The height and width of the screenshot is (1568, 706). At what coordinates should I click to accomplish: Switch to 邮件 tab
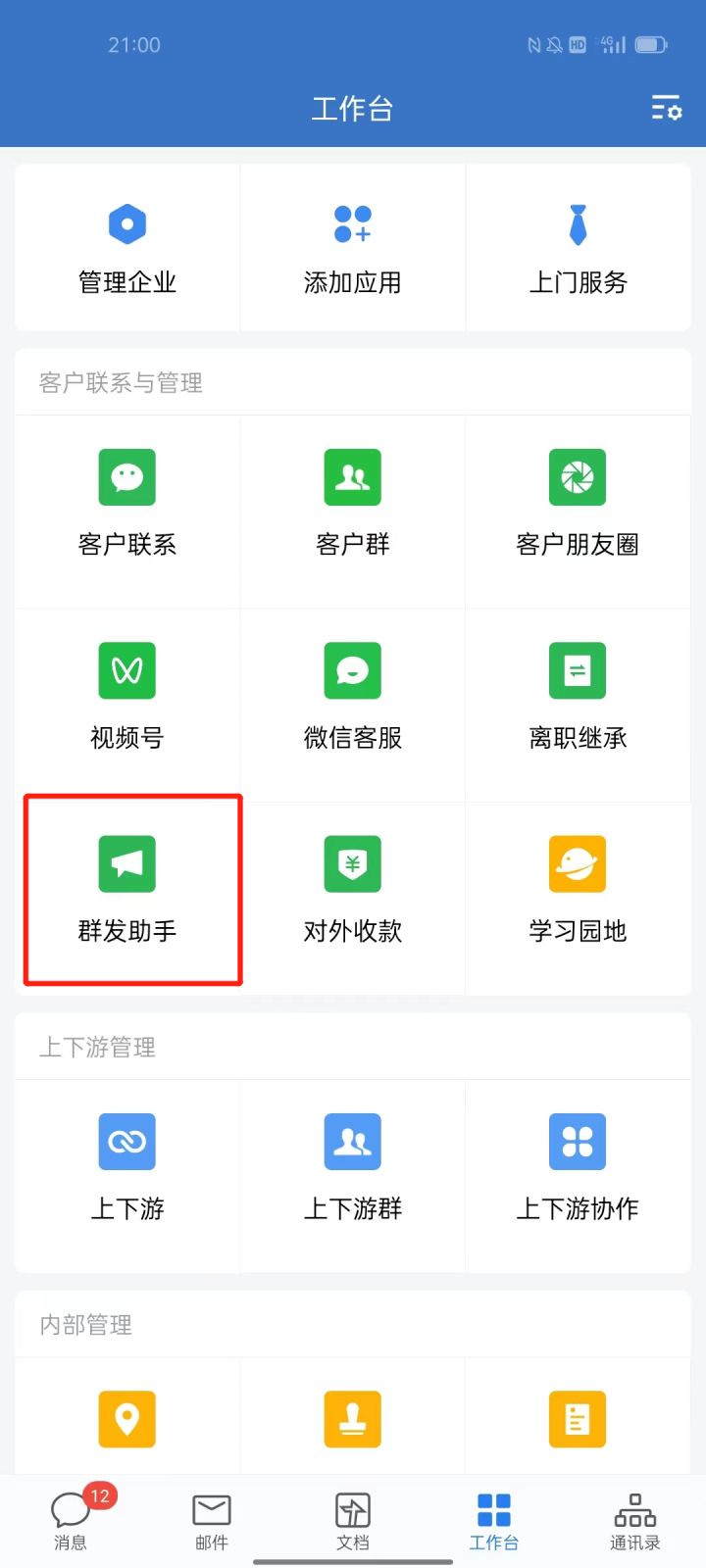[x=212, y=1520]
